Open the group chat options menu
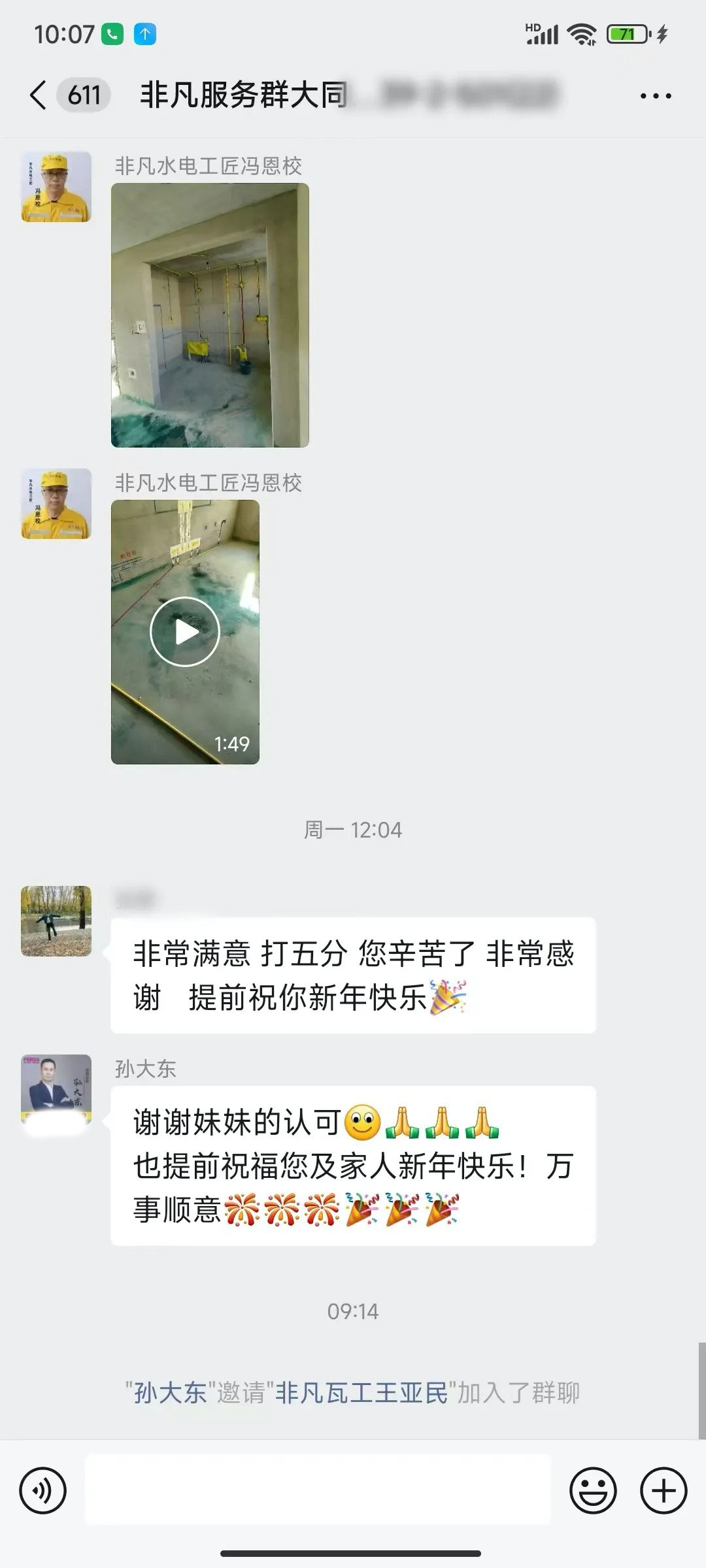 pos(655,96)
